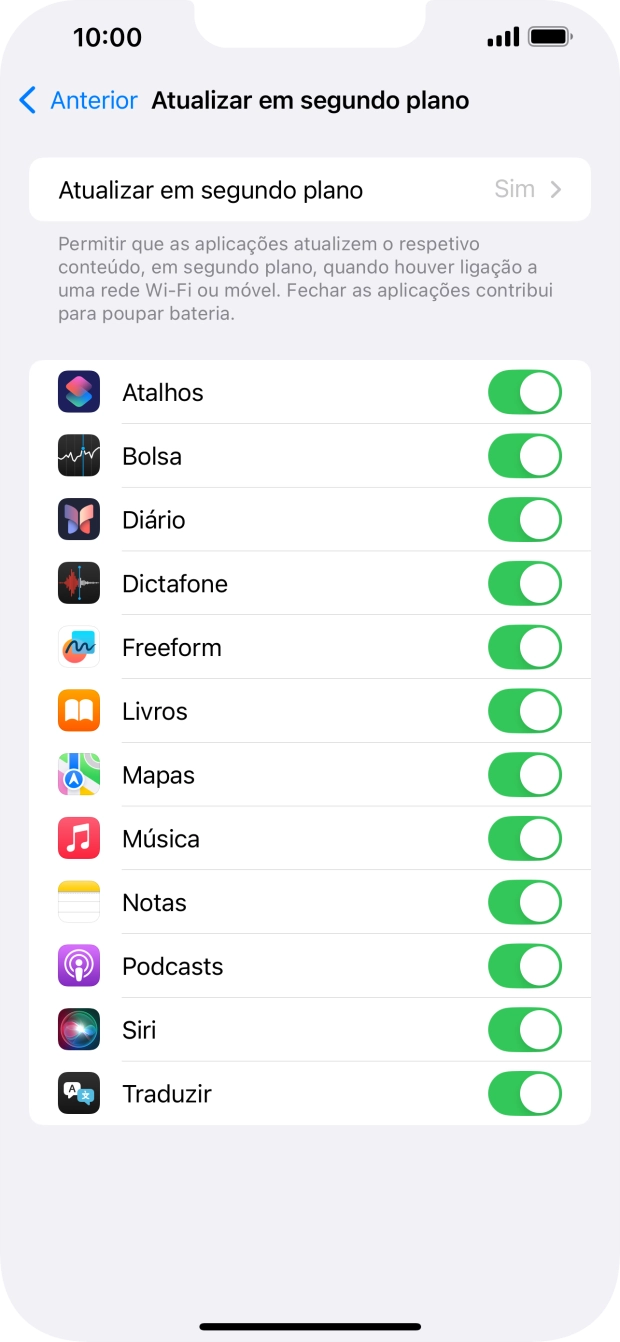Disable background refresh for Traduzir

point(524,1094)
